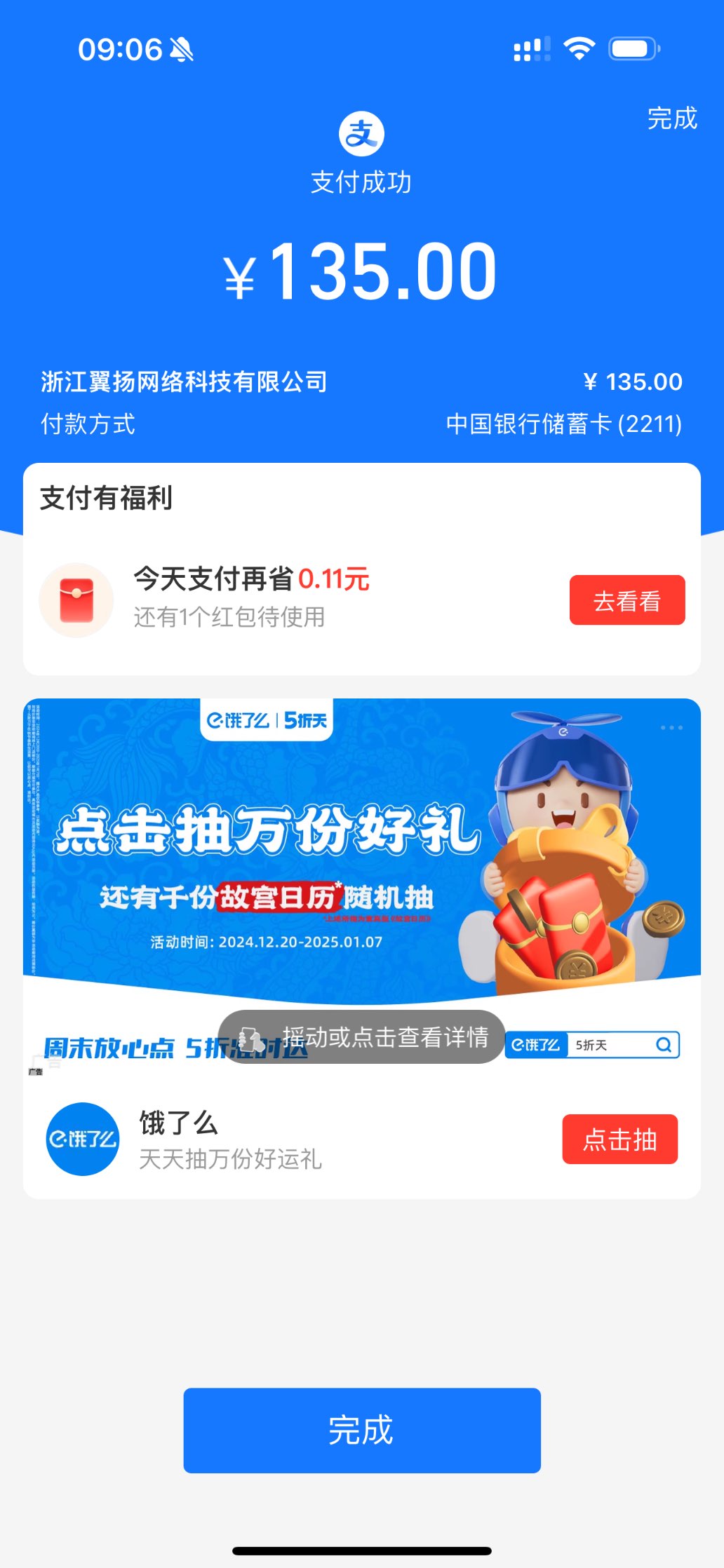Tap 点击抽 to join the 饿了么 draw

[x=619, y=1140]
